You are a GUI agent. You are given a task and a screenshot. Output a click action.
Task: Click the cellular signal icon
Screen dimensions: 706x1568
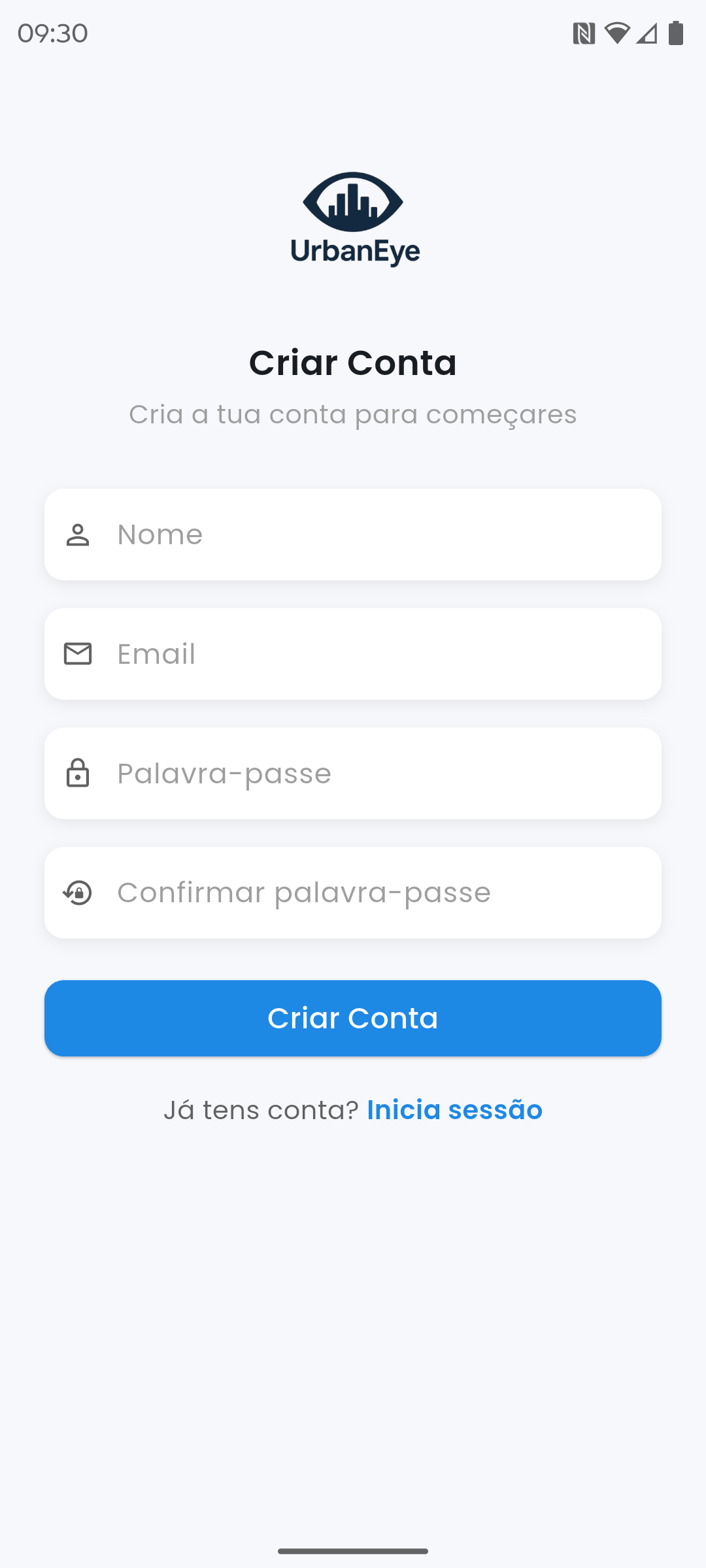click(x=646, y=33)
